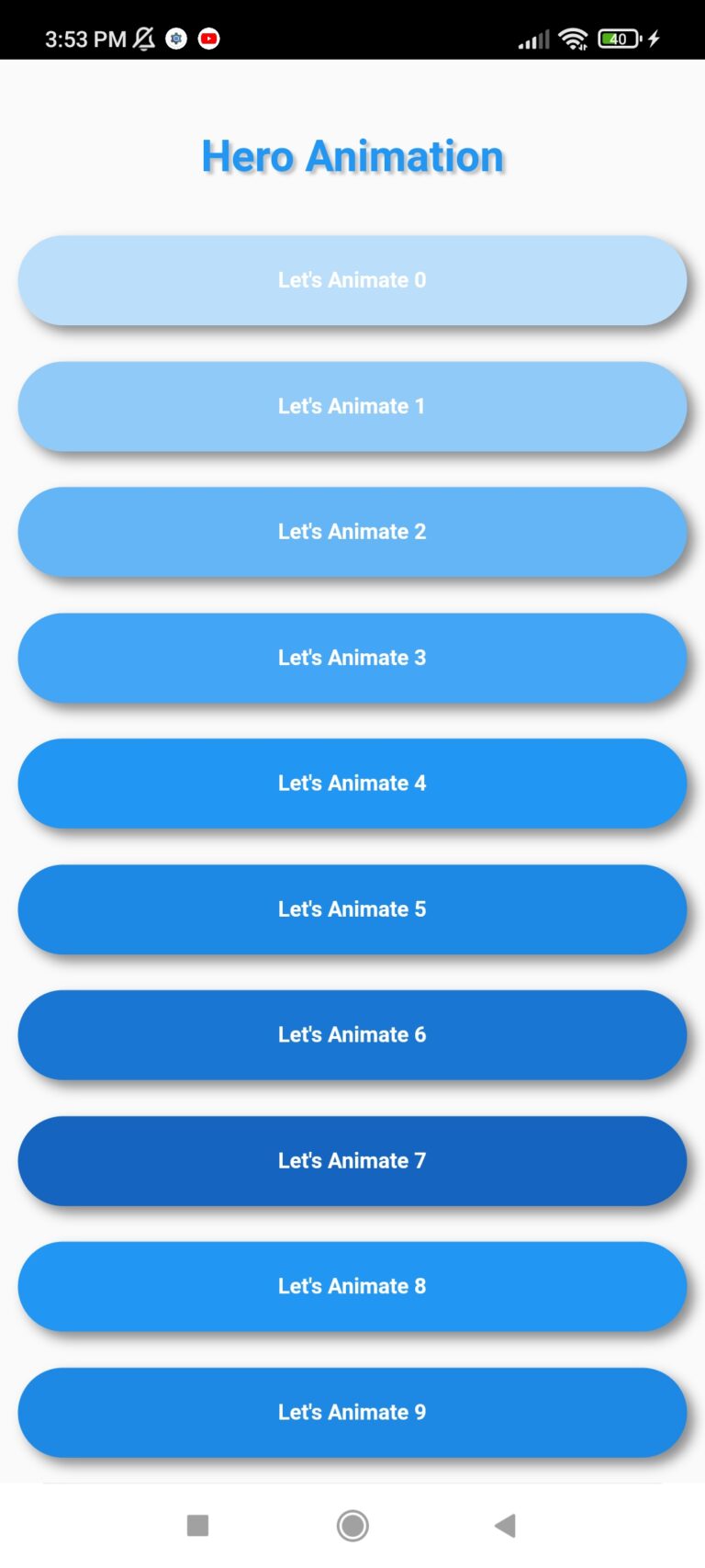Screen dimensions: 705x1568
Task: Open recent apps with the square button
Action: point(197,1526)
